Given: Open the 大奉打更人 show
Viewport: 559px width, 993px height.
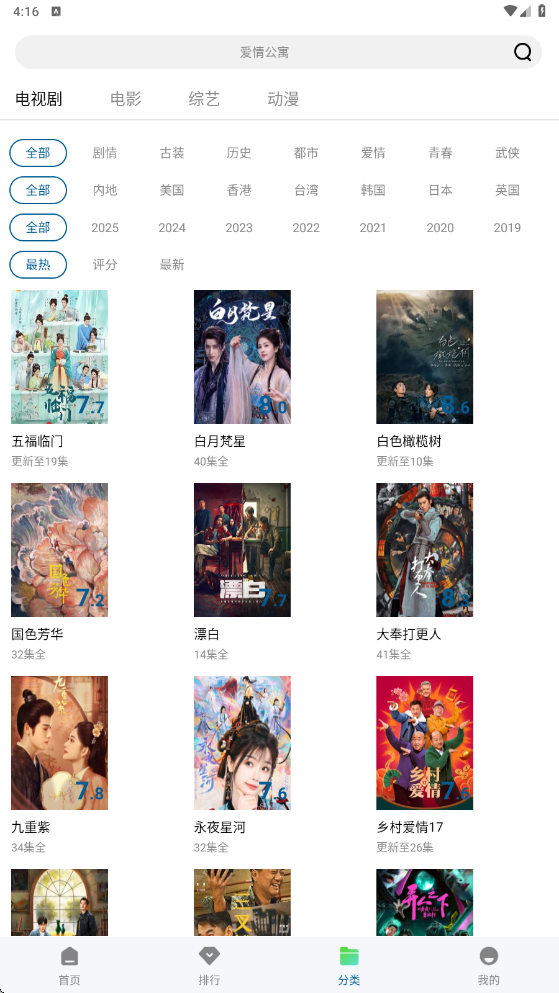Looking at the screenshot, I should click(424, 572).
